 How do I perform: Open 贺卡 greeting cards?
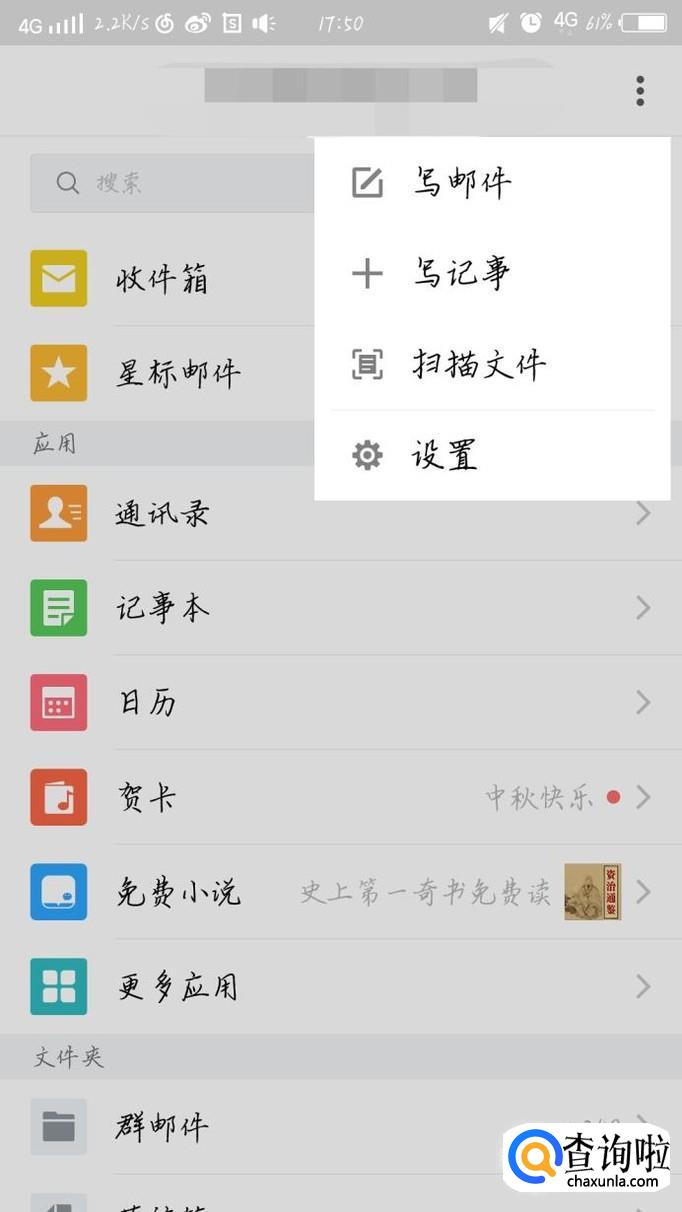(x=148, y=798)
